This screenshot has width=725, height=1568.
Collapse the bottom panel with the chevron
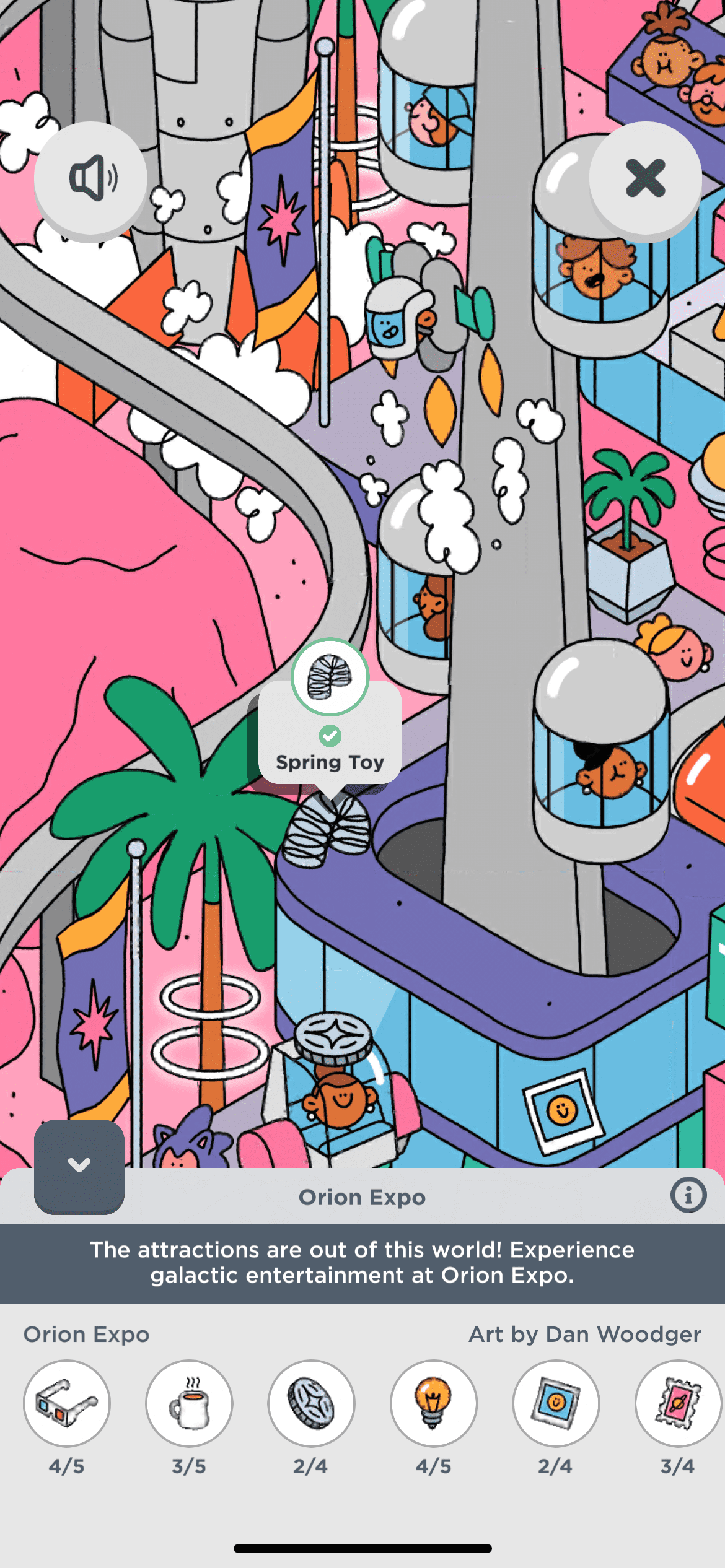point(79,1165)
